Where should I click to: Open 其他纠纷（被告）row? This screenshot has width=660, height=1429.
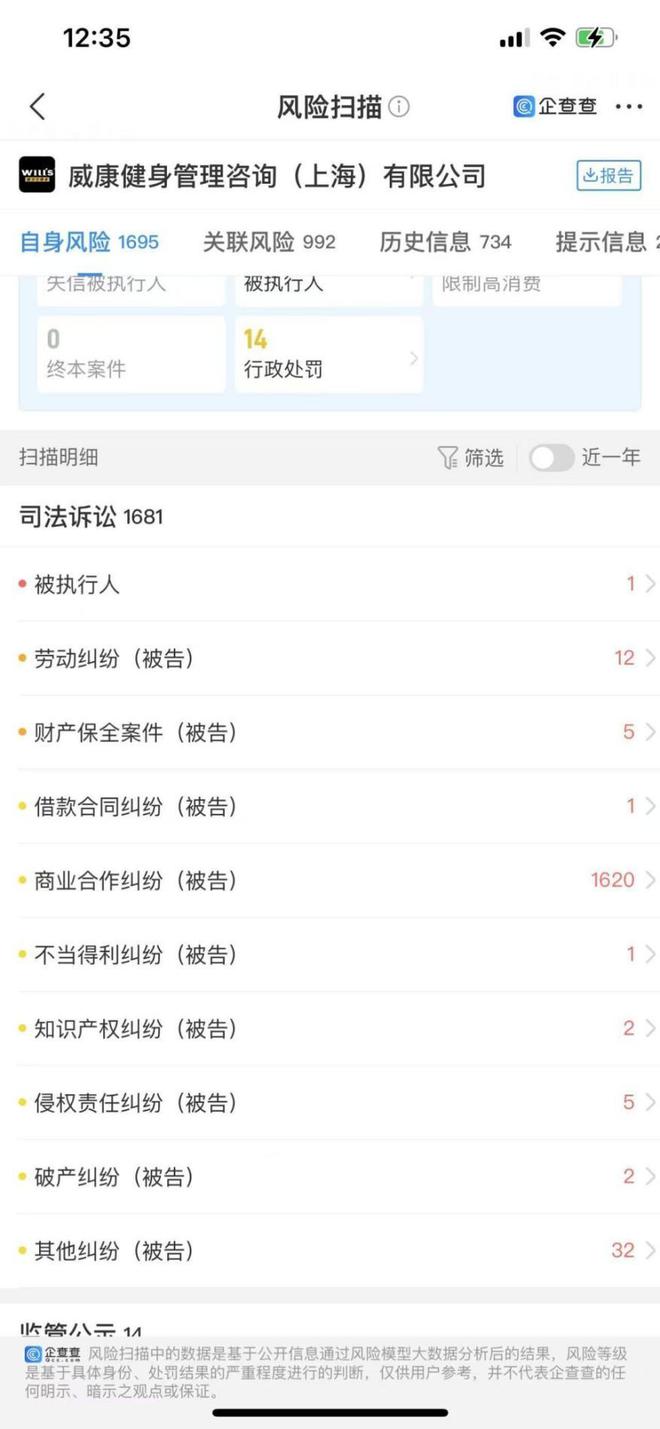(330, 1250)
